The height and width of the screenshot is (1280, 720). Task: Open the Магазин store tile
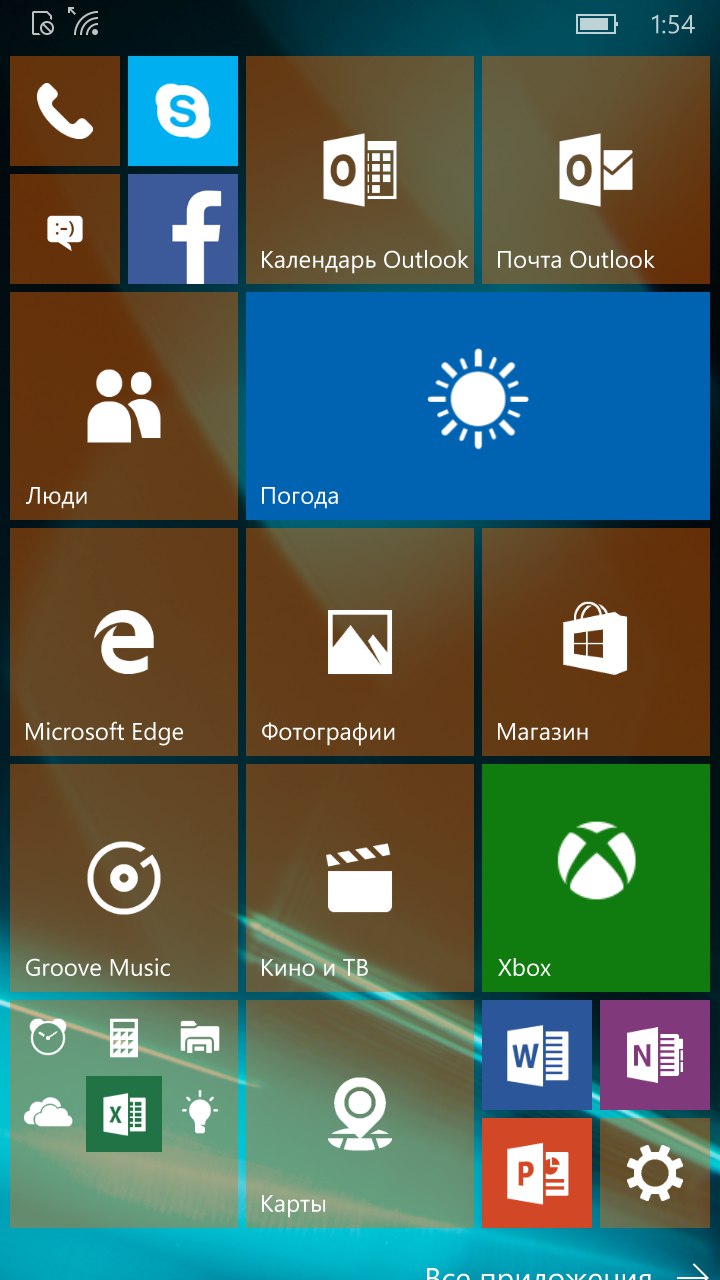[596, 642]
